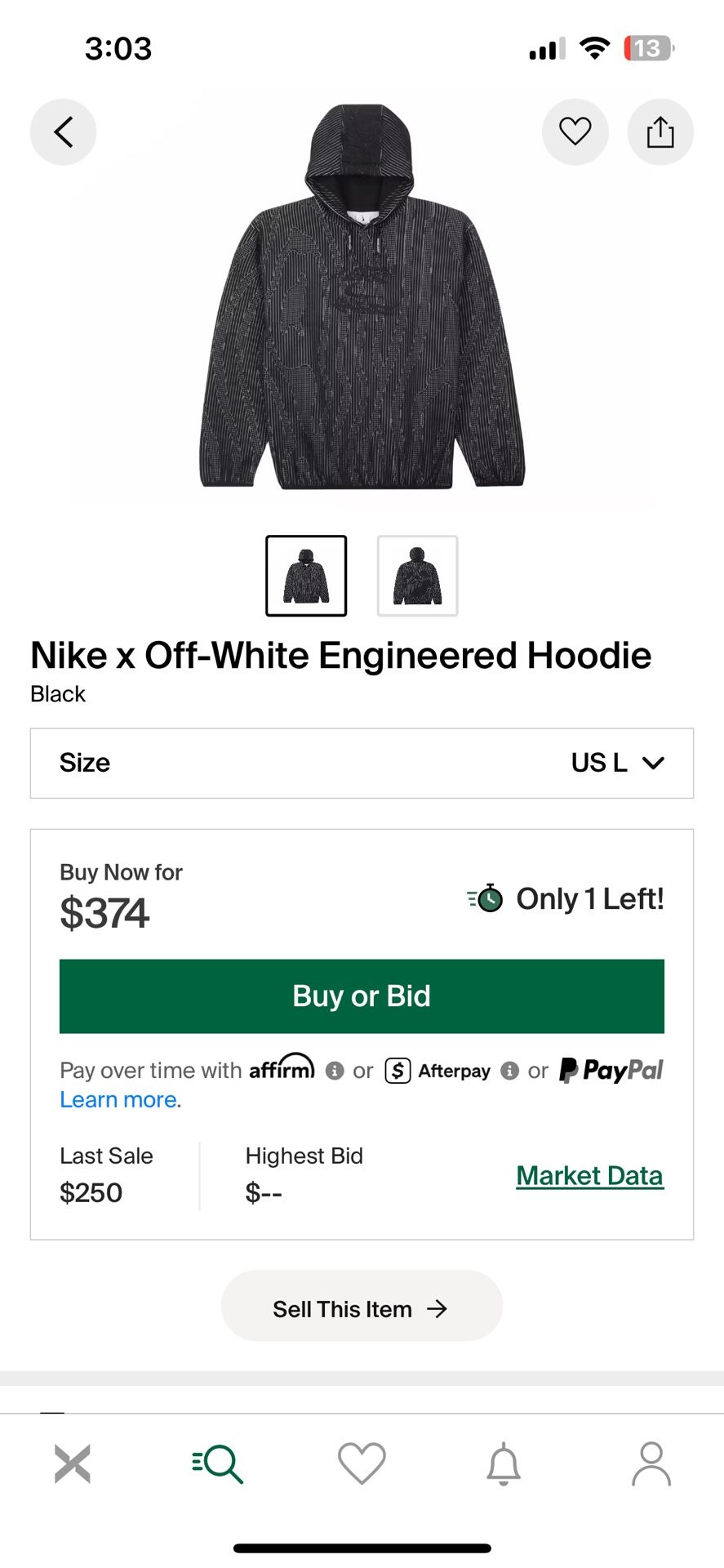
Task: Share the product listing
Action: [660, 131]
